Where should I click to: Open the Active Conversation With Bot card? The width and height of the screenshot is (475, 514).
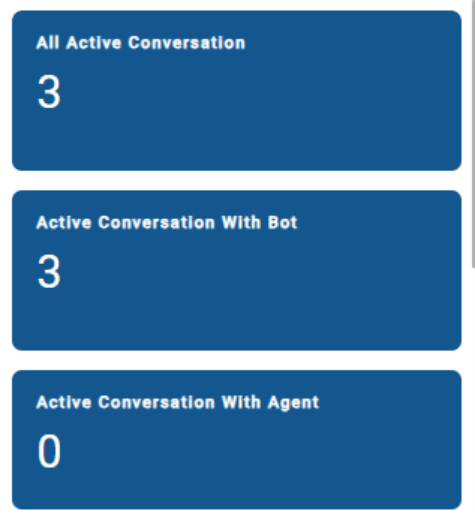(x=237, y=270)
